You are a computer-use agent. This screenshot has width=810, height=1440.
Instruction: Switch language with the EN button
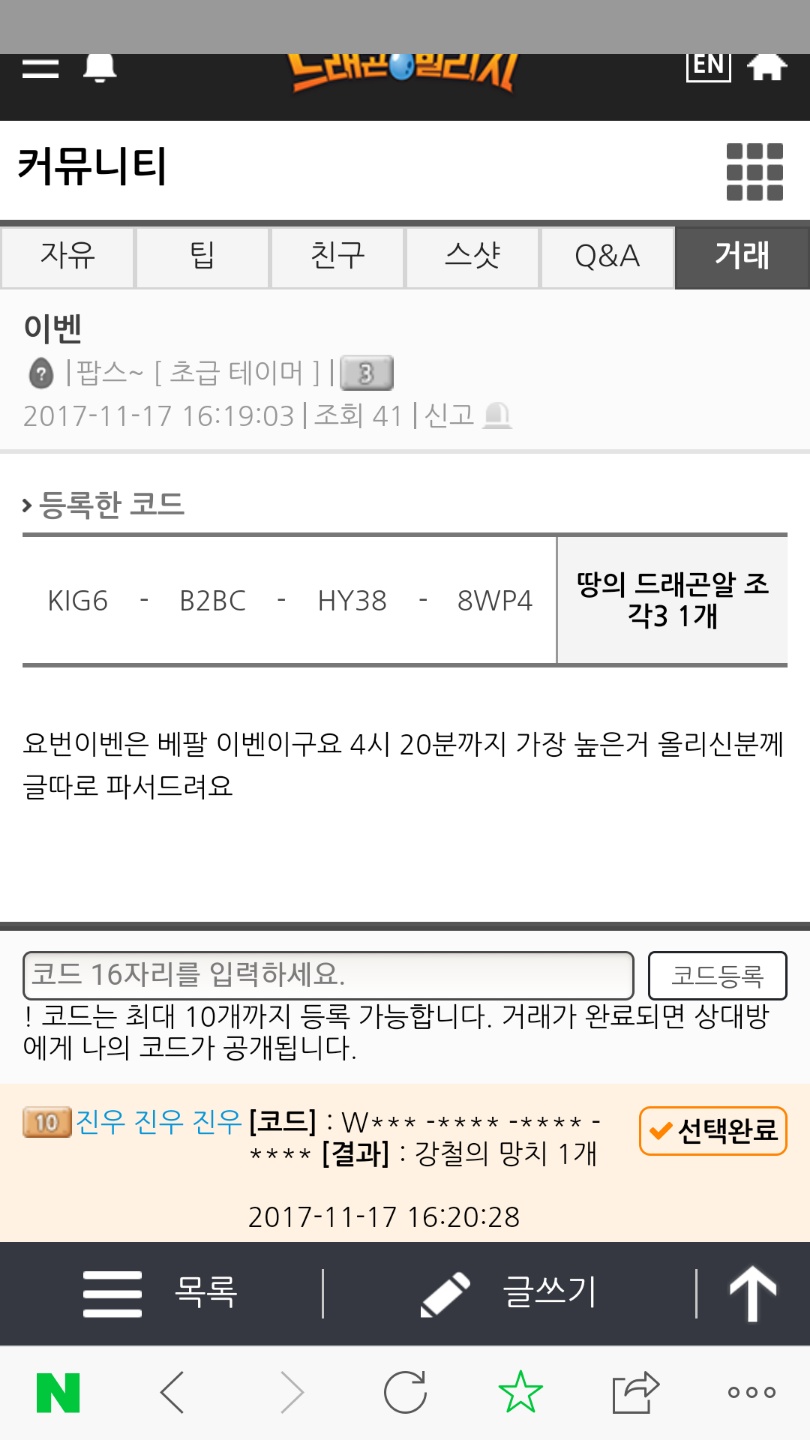708,66
